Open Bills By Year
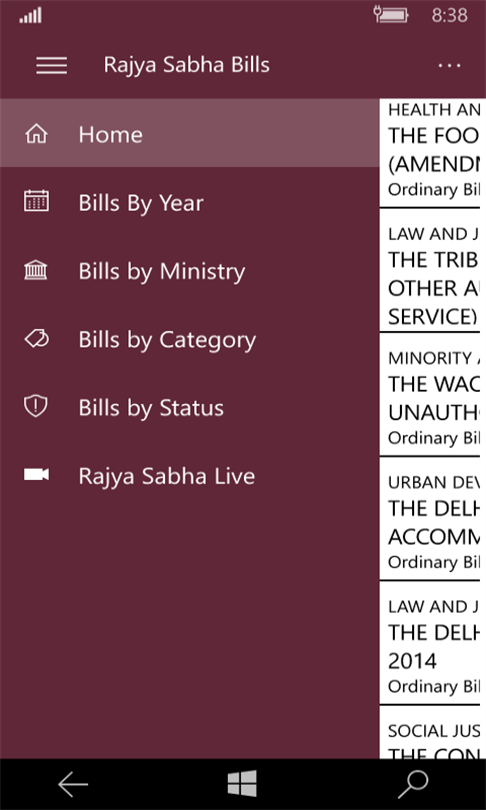The width and height of the screenshot is (486, 810). (x=190, y=202)
